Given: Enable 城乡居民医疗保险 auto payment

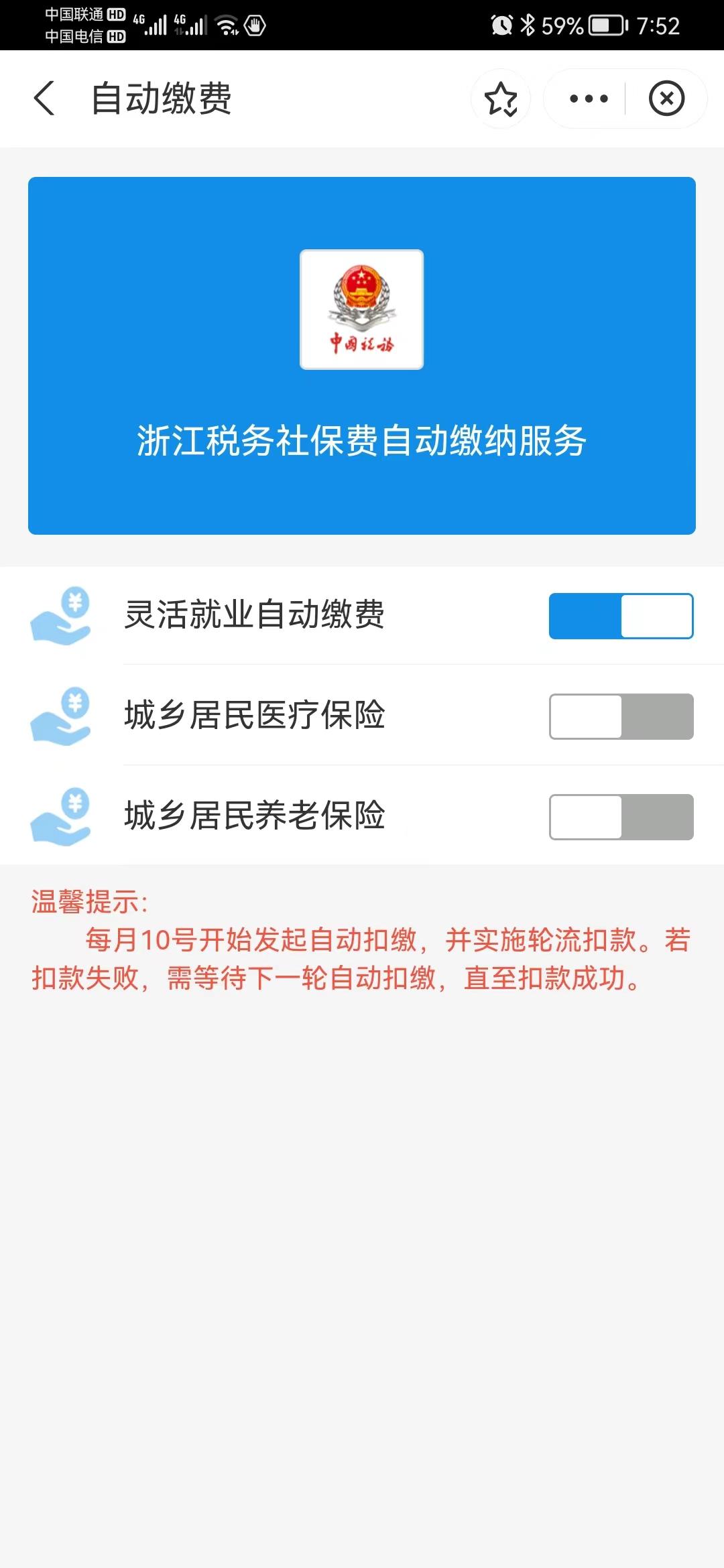Looking at the screenshot, I should pos(621,716).
